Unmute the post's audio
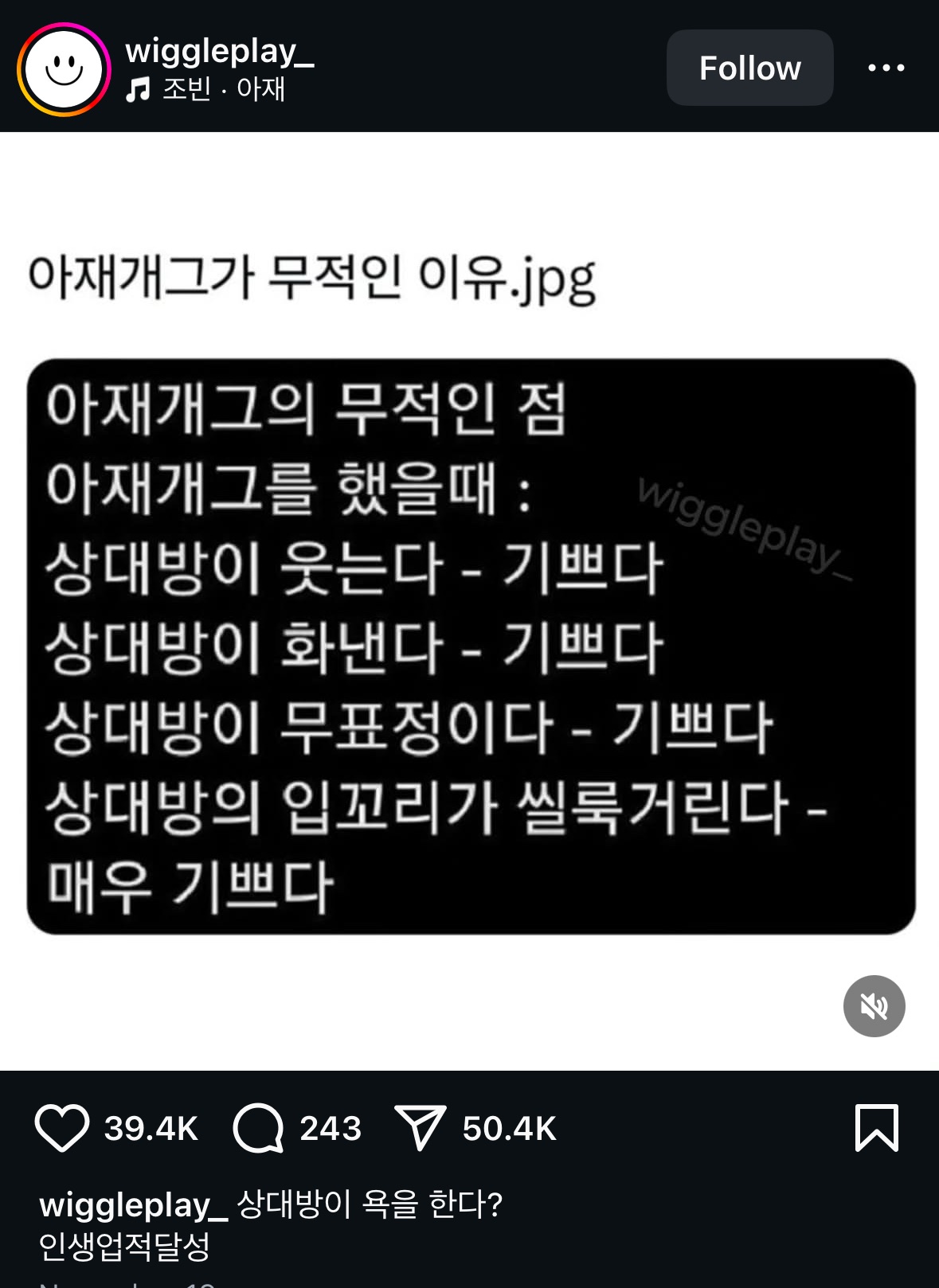Image resolution: width=939 pixels, height=1288 pixels. pos(874,1006)
